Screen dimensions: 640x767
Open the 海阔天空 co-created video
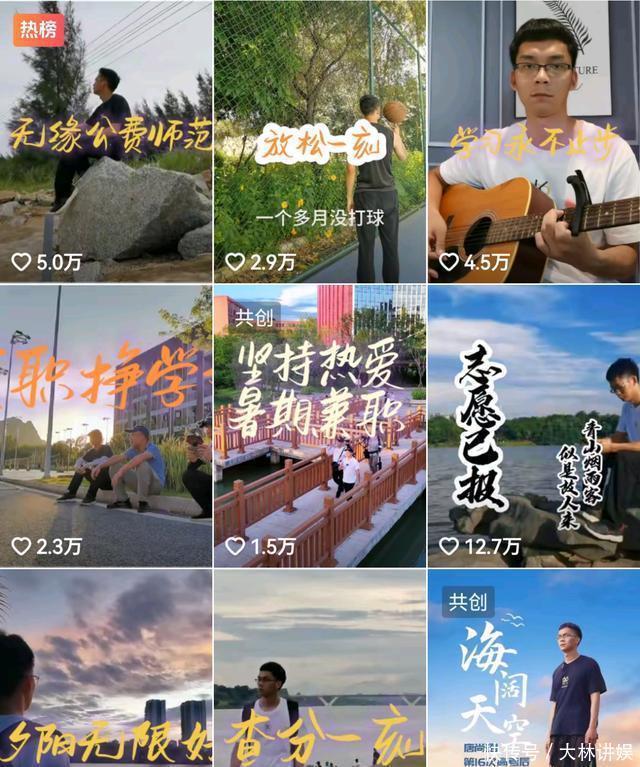pyautogui.click(x=534, y=668)
